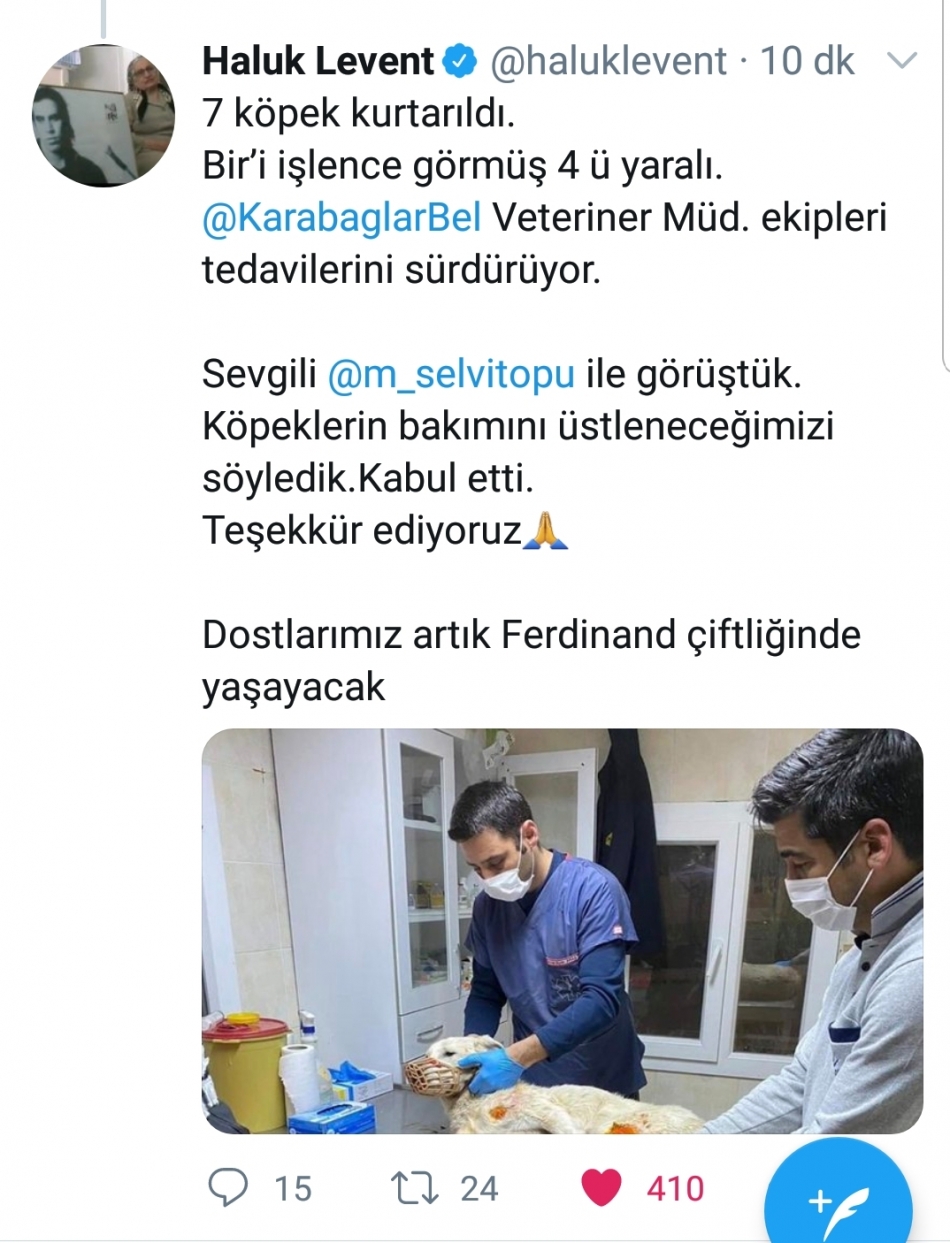Open Haluk Levent's profile picture
The width and height of the screenshot is (950, 1243).
pyautogui.click(x=103, y=115)
